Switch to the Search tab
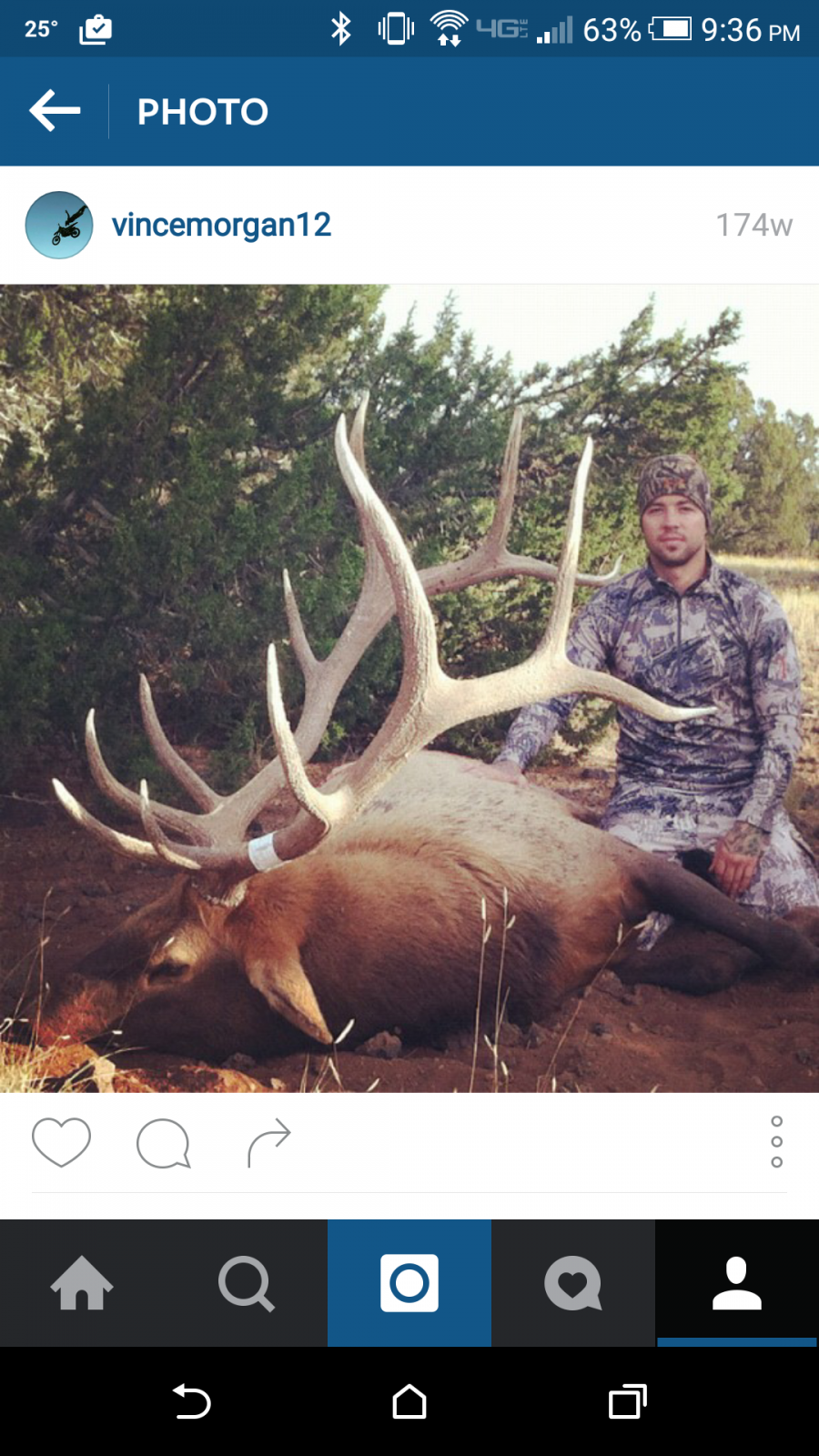 (x=246, y=1283)
